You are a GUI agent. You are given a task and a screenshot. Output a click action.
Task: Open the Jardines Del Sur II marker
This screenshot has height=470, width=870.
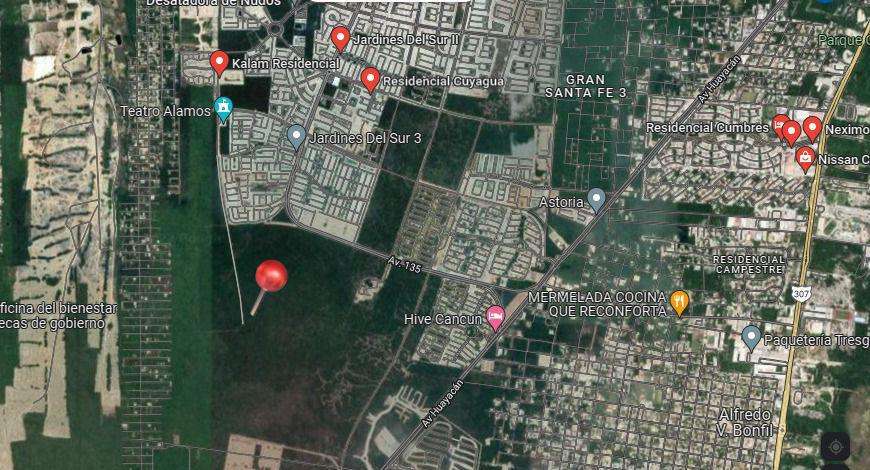point(340,39)
